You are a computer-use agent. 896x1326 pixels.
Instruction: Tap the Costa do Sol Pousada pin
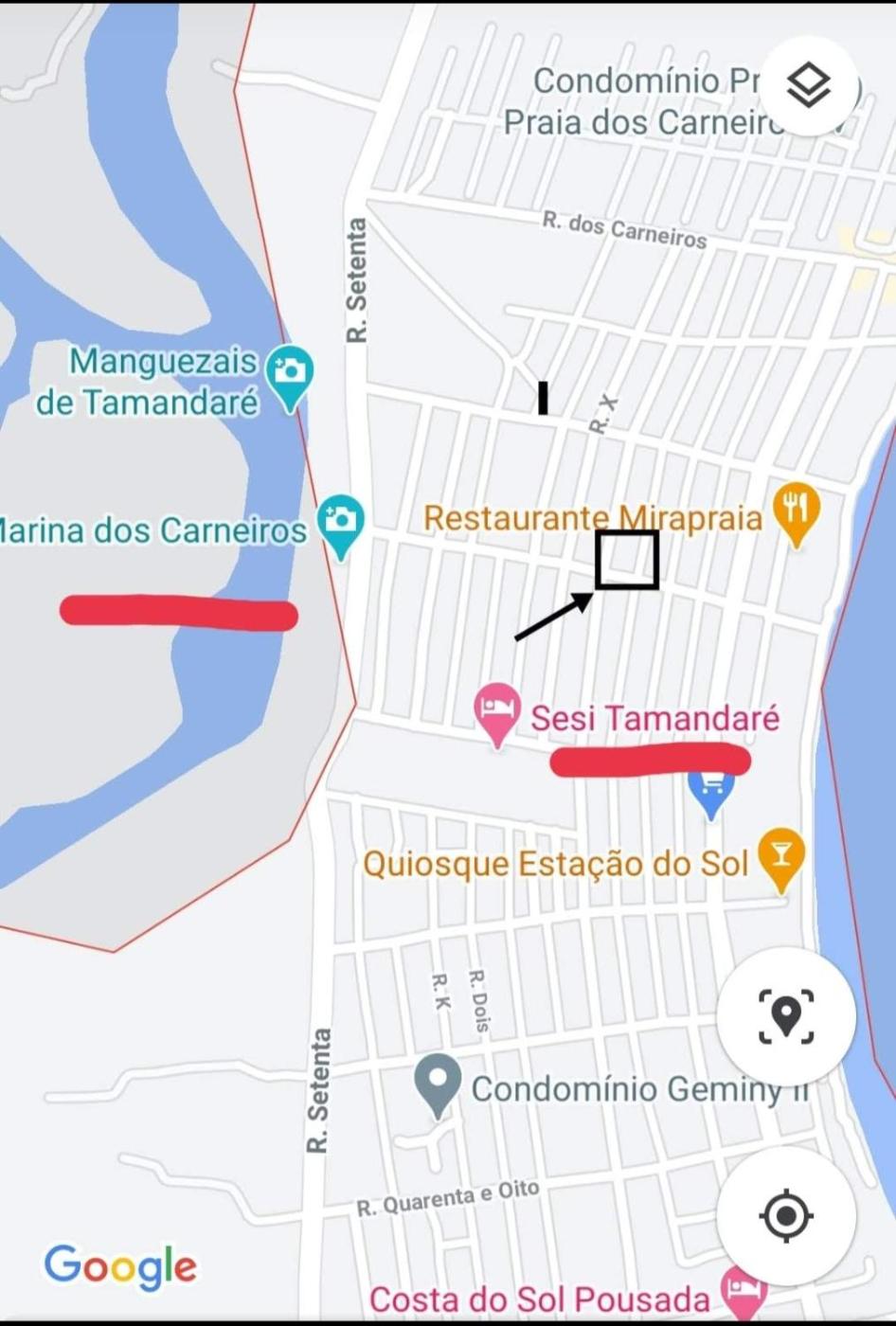[x=743, y=1291]
